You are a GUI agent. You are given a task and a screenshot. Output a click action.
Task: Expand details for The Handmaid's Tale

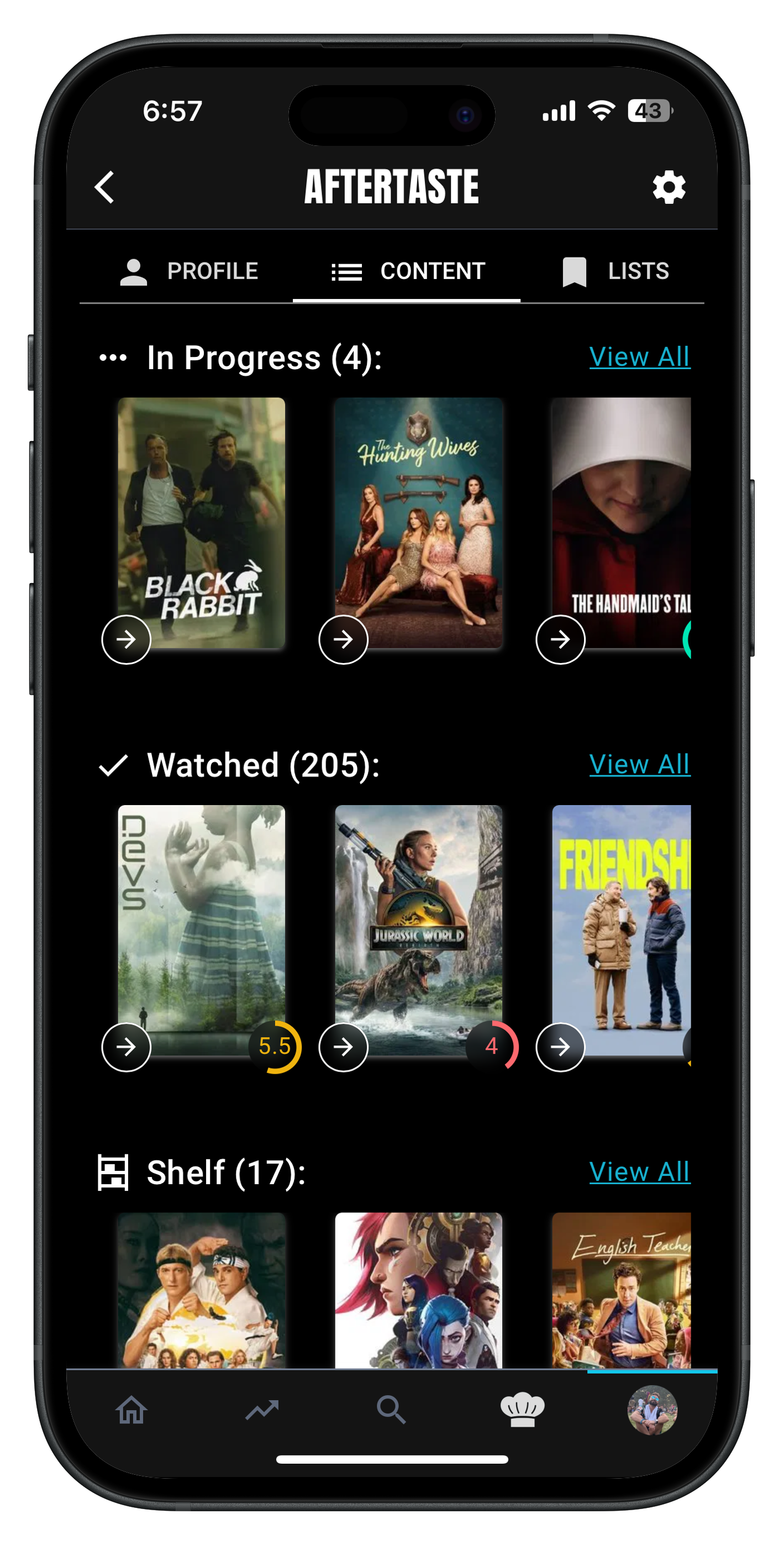560,640
